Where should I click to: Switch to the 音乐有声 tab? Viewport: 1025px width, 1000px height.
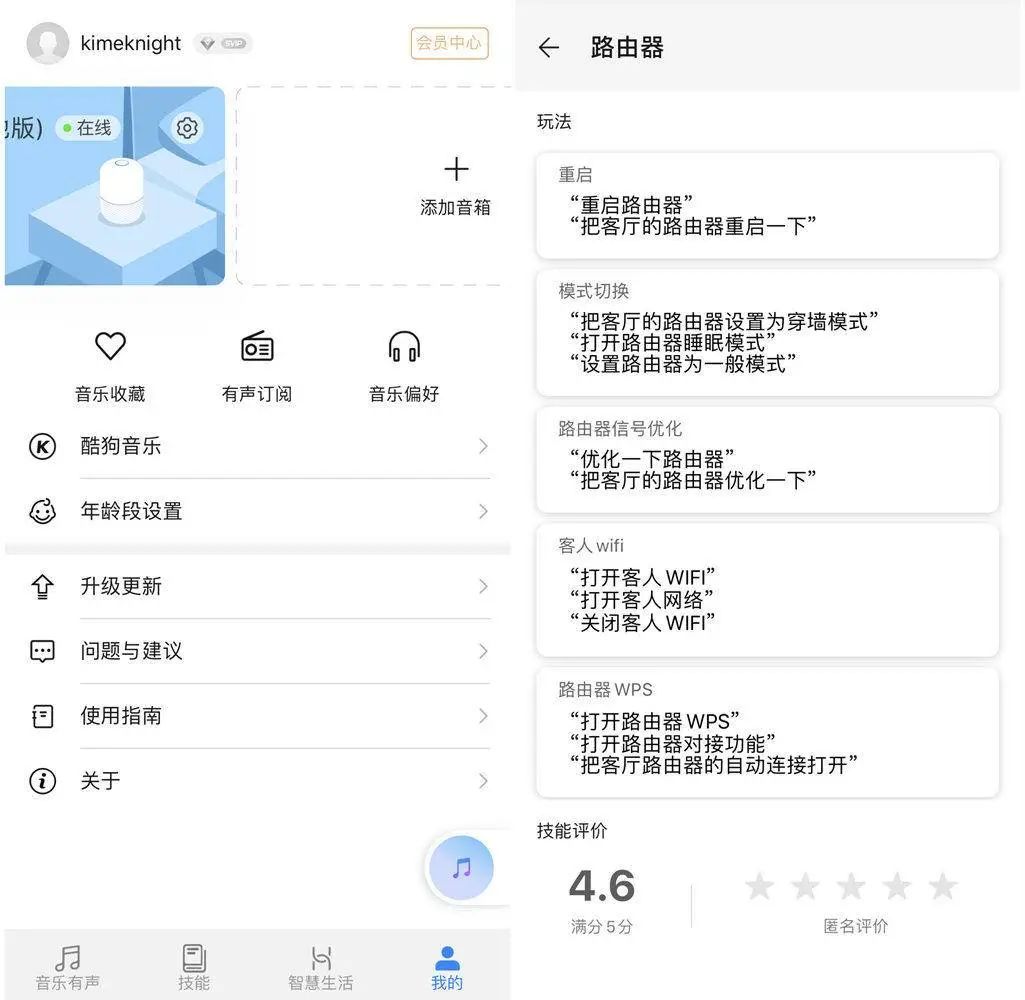pos(68,967)
